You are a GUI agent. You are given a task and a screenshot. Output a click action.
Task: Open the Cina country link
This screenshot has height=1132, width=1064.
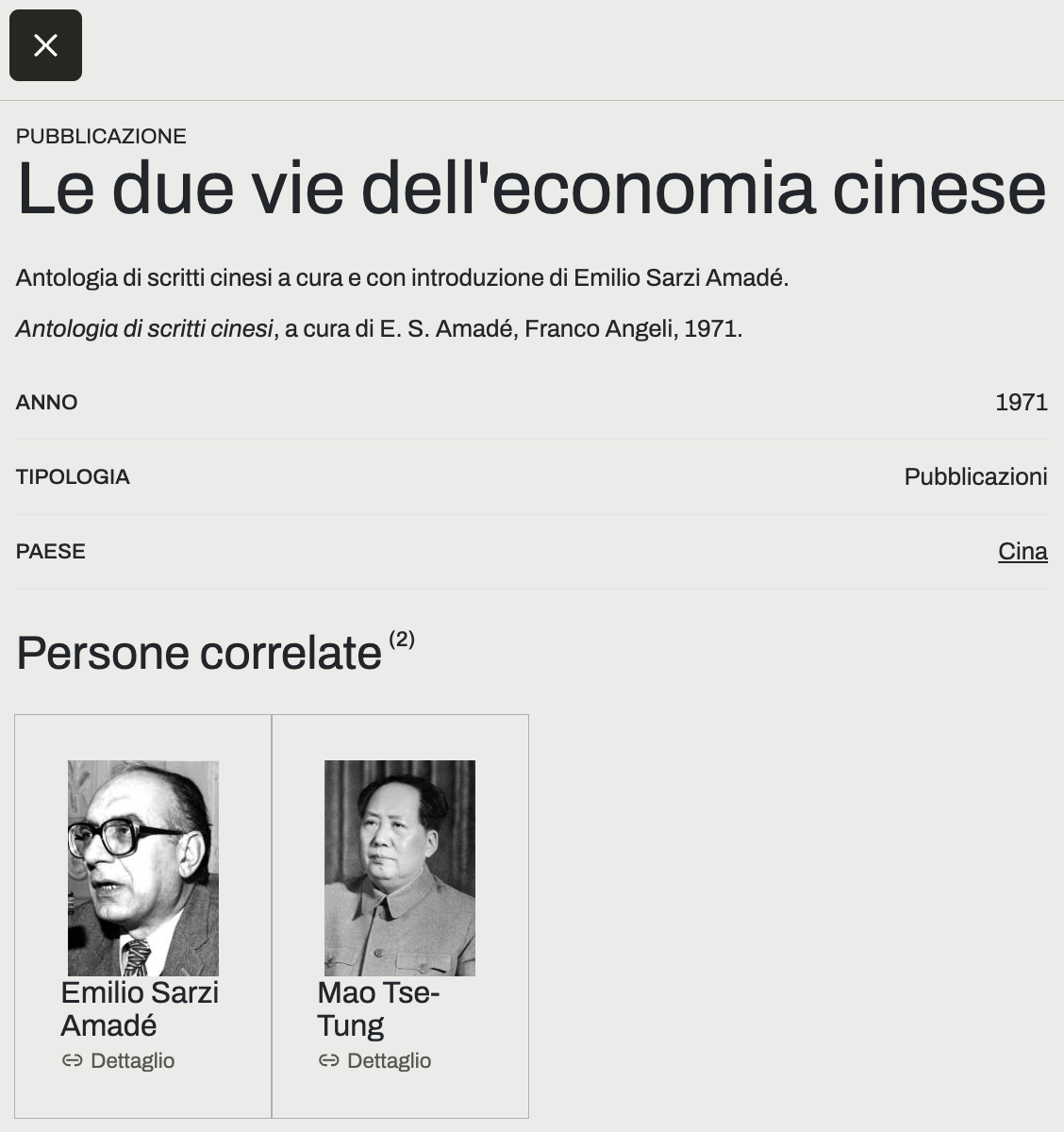tap(1022, 551)
